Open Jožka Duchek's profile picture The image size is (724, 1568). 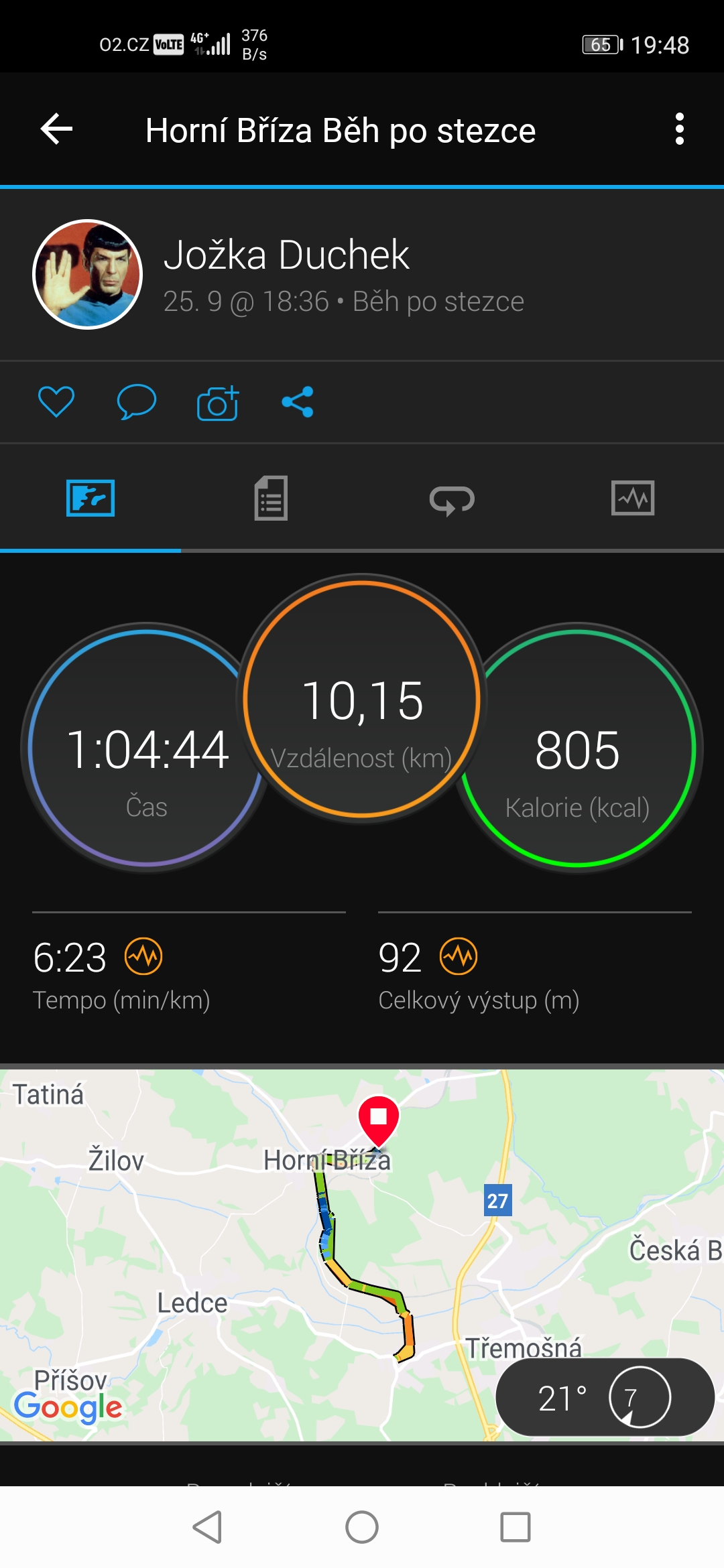point(87,274)
